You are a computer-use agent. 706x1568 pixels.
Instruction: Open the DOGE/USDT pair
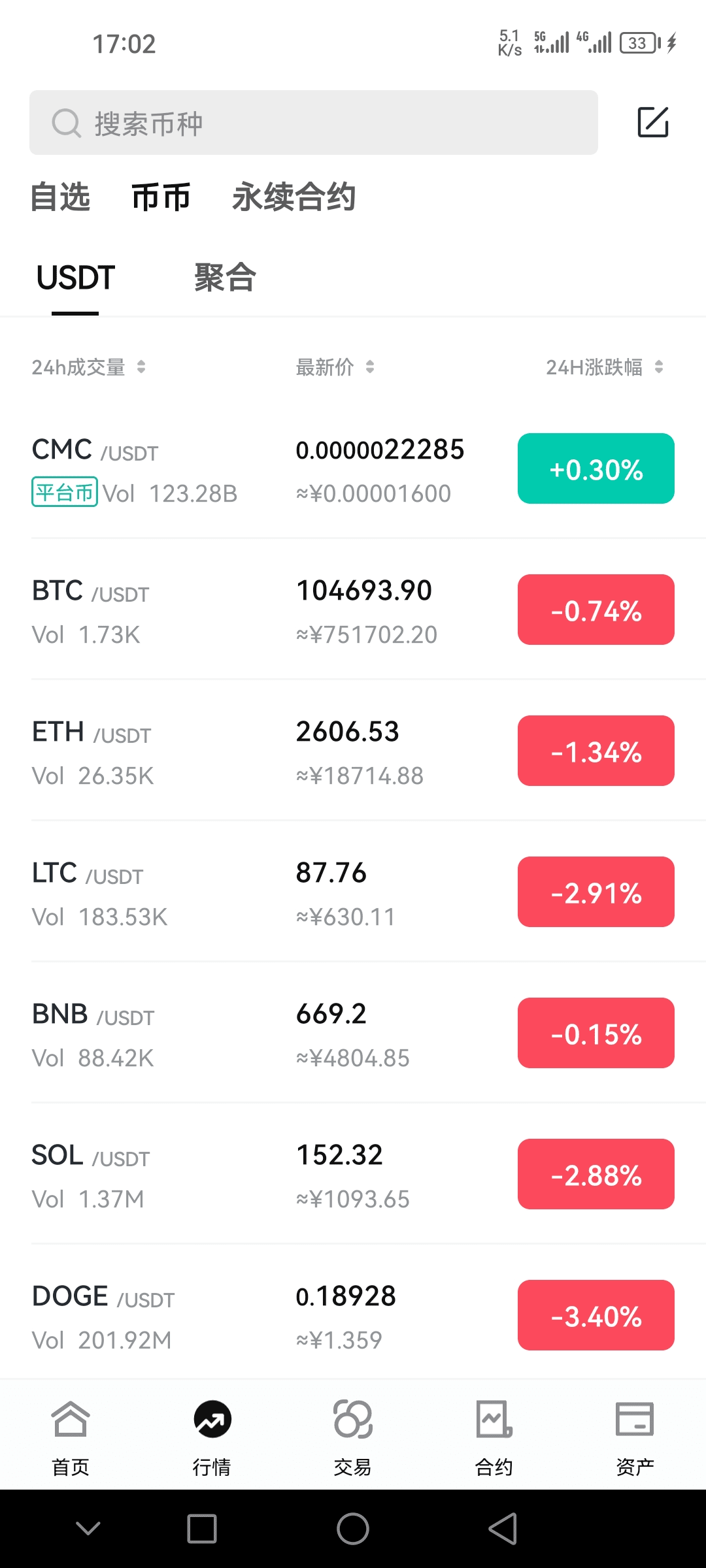[353, 1316]
